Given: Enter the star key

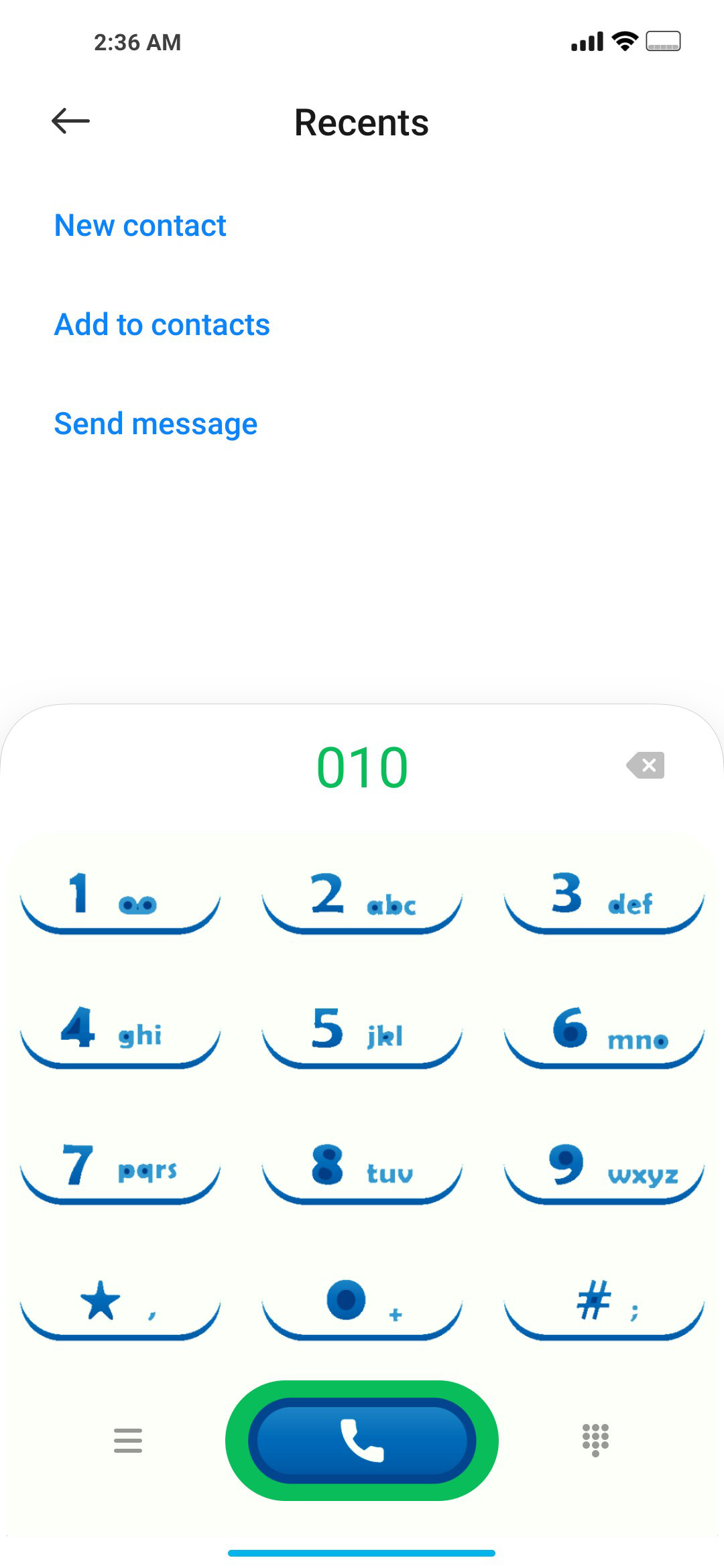Looking at the screenshot, I should pos(121,1306).
